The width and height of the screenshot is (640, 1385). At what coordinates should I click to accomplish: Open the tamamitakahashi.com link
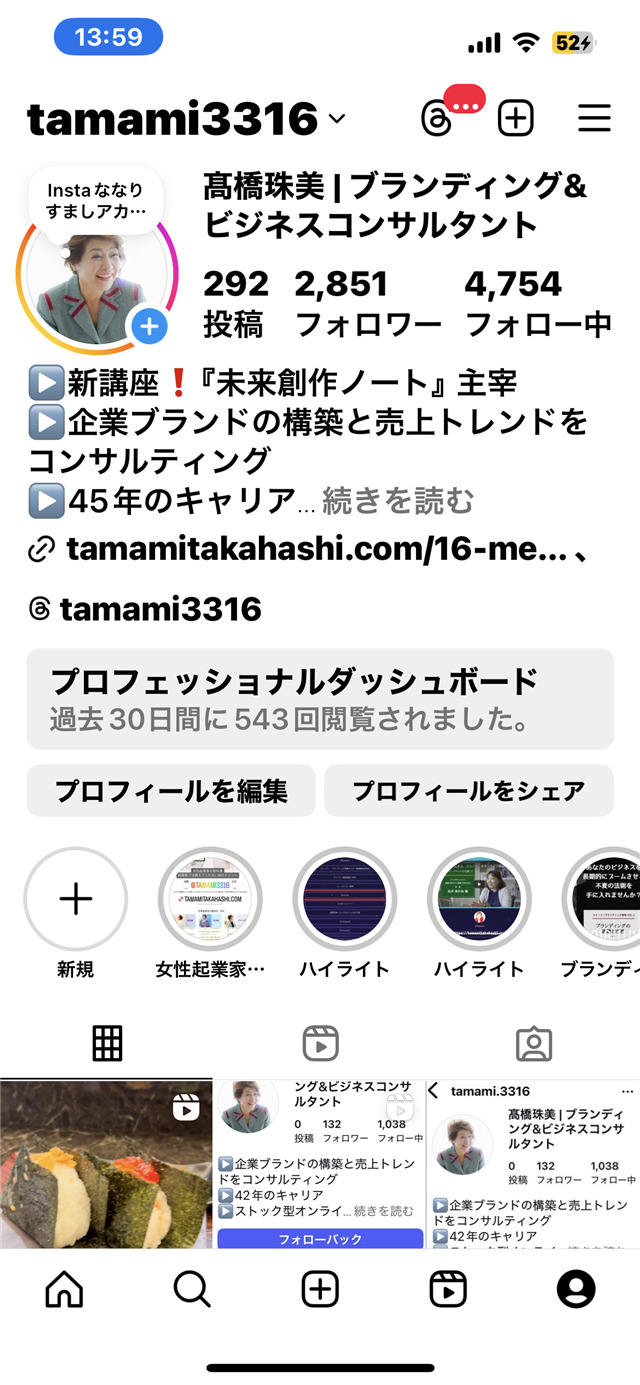point(310,549)
